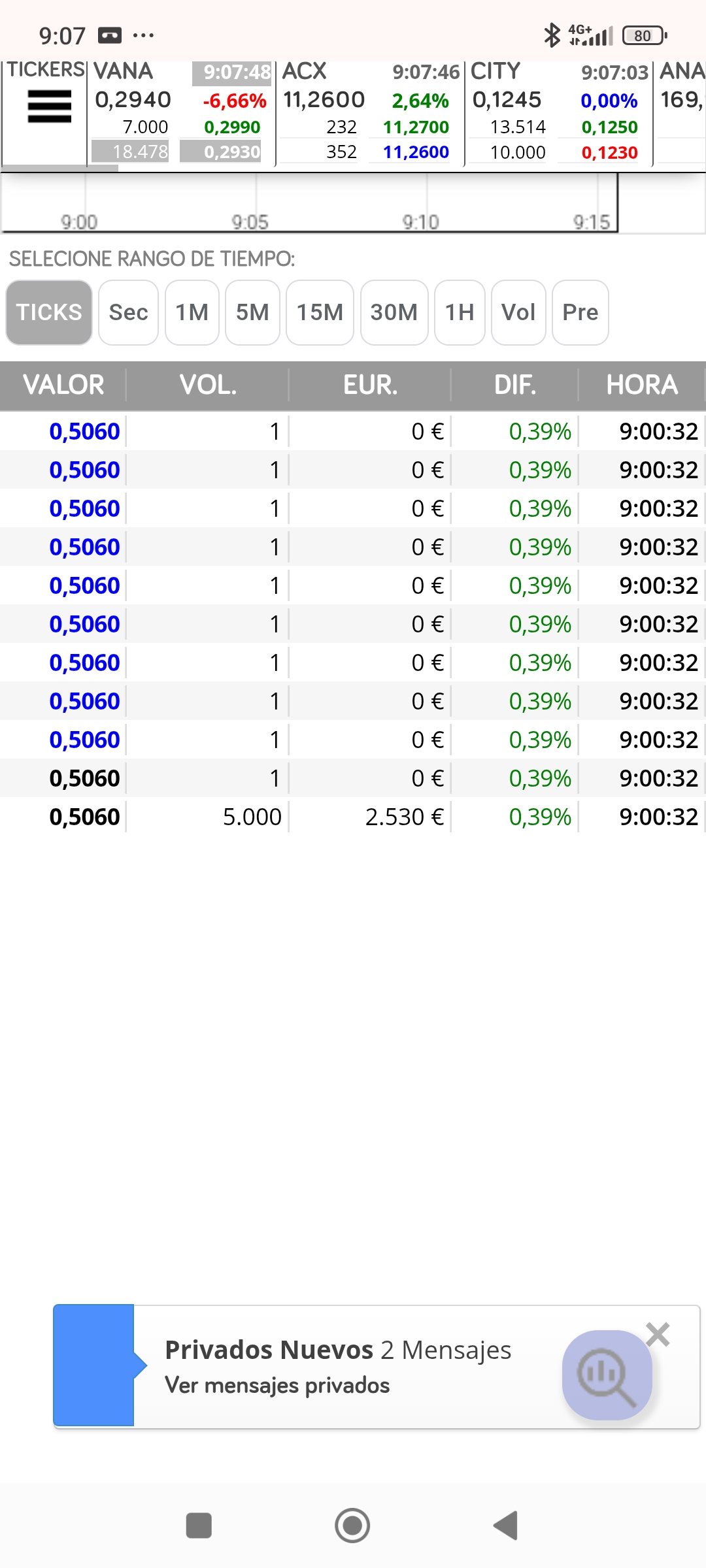The height and width of the screenshot is (1568, 706).
Task: Open the ACX ticker card
Action: pyautogui.click(x=369, y=112)
